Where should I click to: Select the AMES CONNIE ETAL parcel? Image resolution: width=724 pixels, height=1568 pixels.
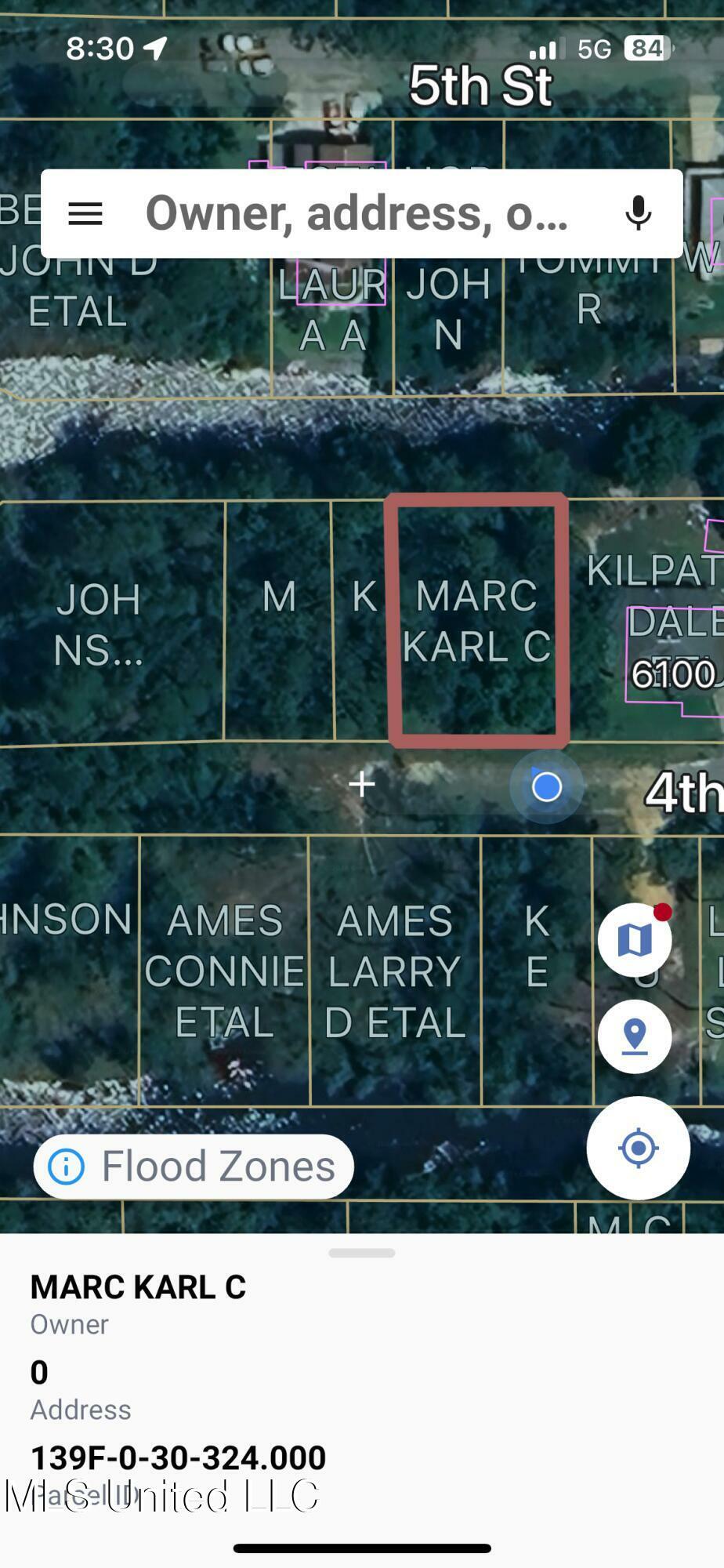click(224, 972)
